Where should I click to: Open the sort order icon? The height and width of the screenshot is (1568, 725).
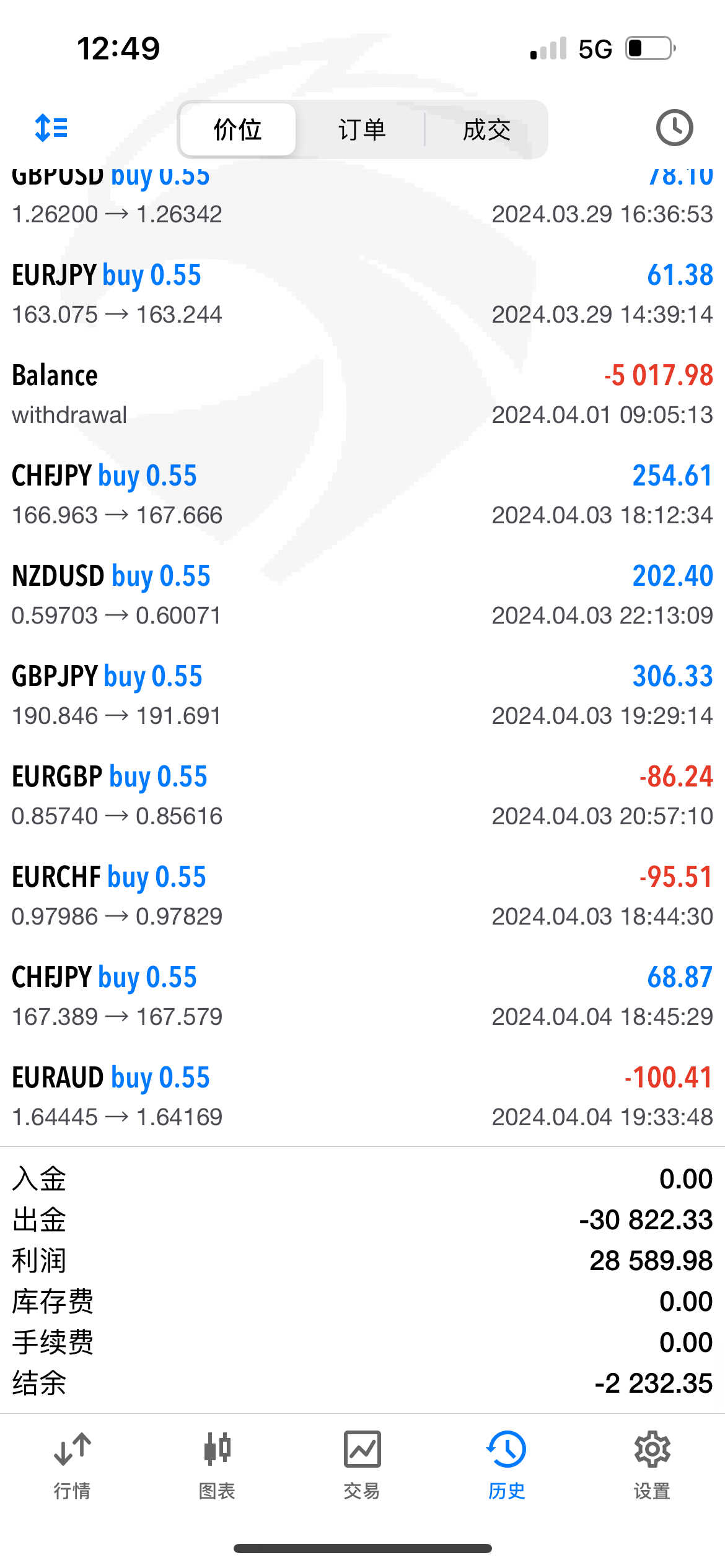(x=51, y=128)
